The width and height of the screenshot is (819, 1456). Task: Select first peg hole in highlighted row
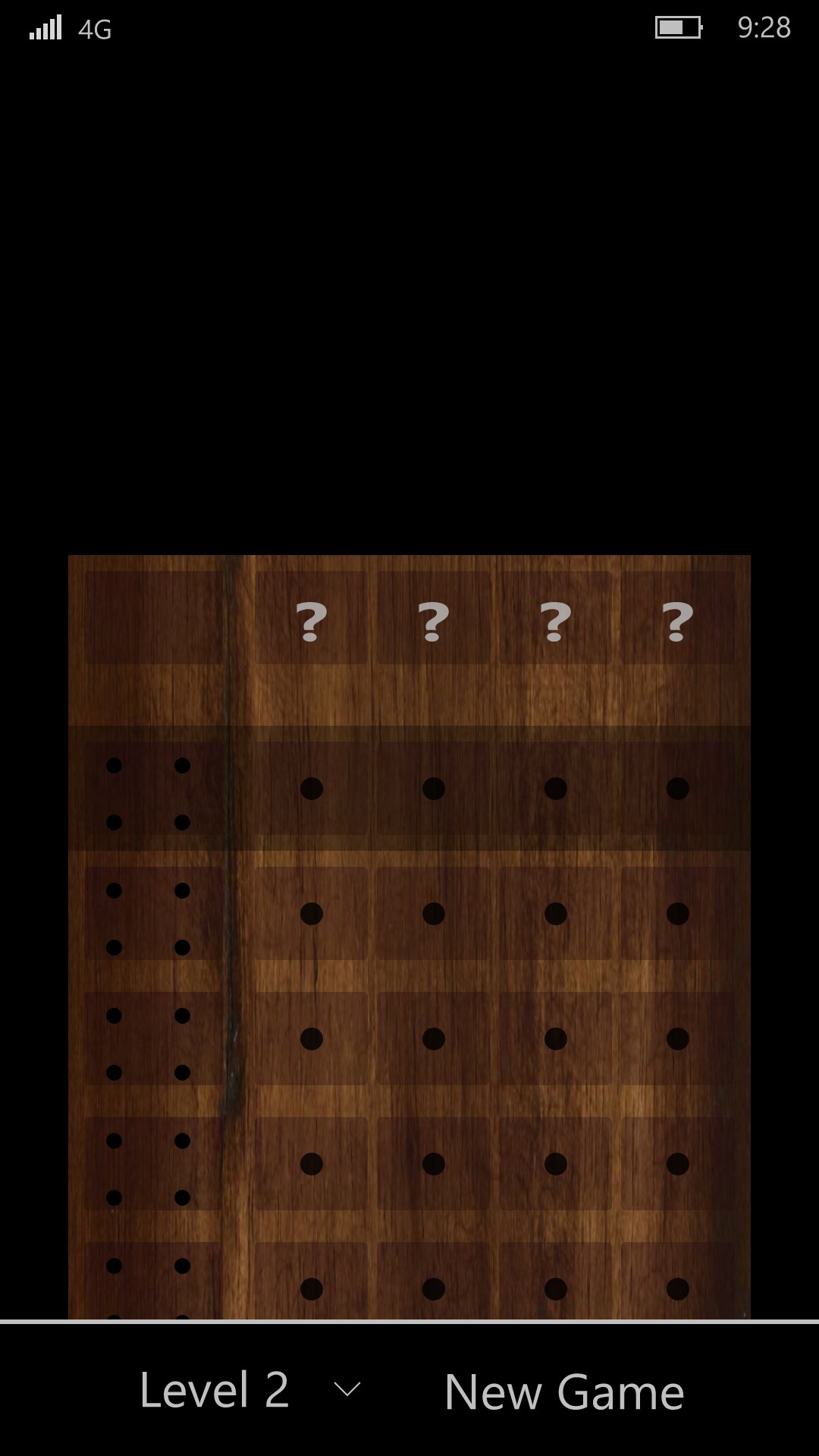[x=312, y=789]
